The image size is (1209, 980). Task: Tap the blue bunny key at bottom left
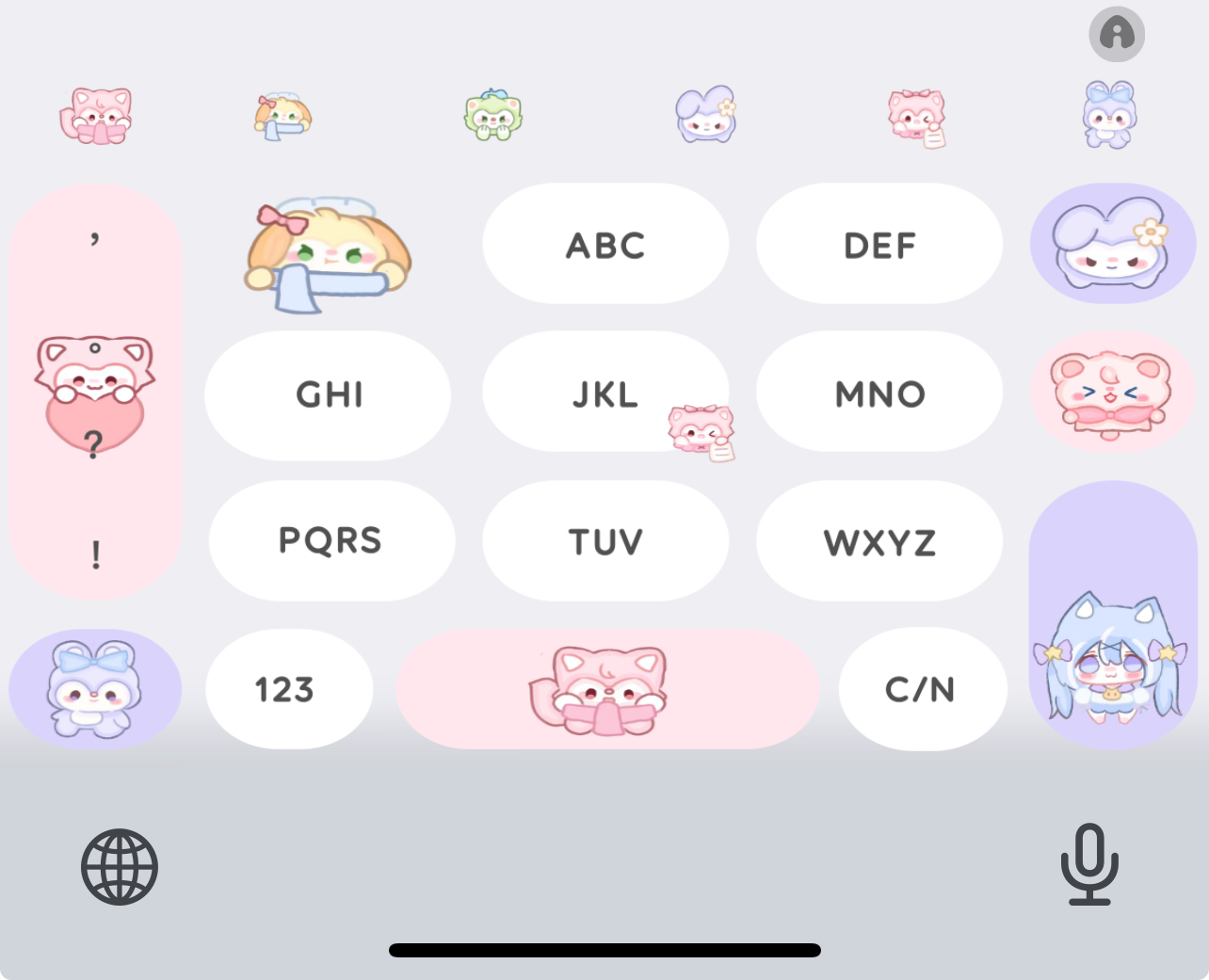95,689
